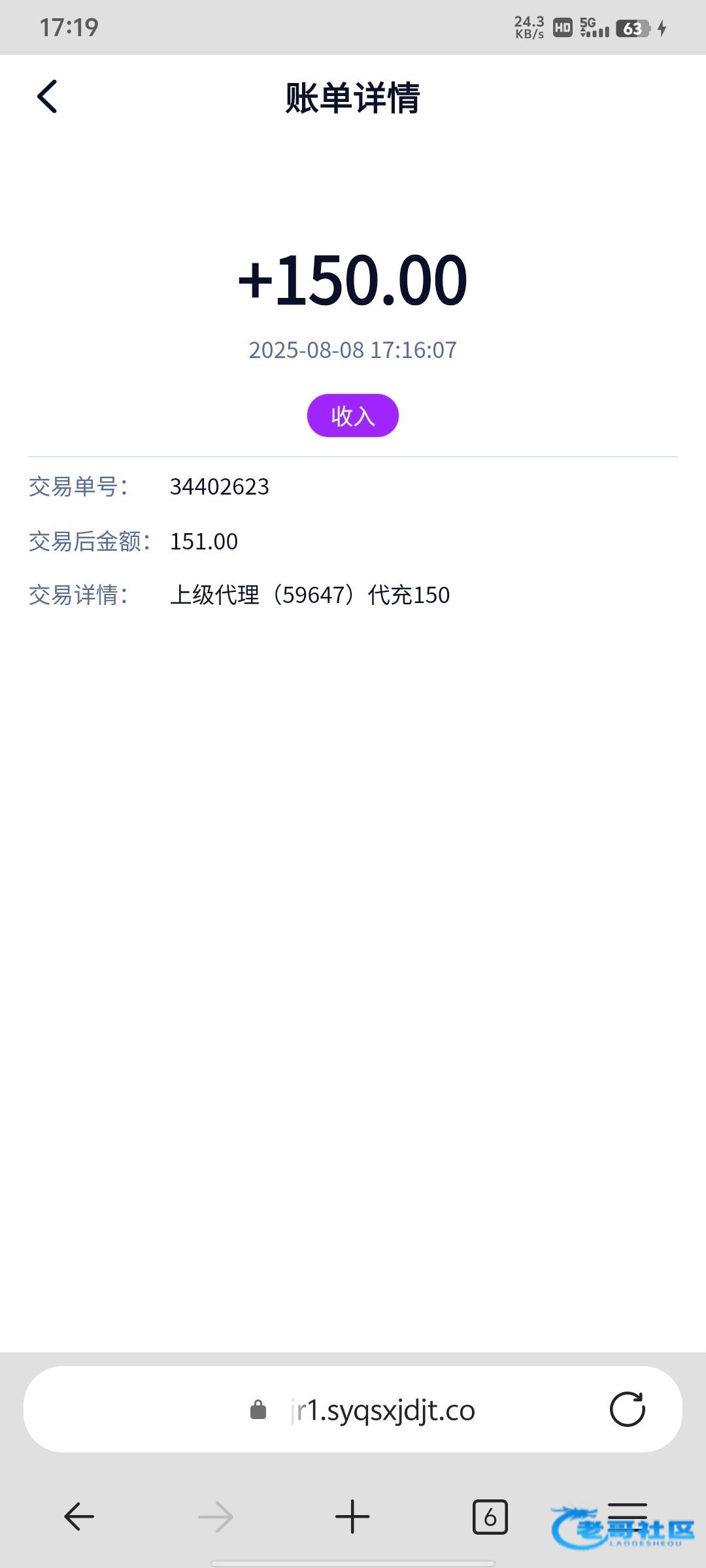This screenshot has width=706, height=1568.
Task: Tap the URL address bar
Action: 353,1409
